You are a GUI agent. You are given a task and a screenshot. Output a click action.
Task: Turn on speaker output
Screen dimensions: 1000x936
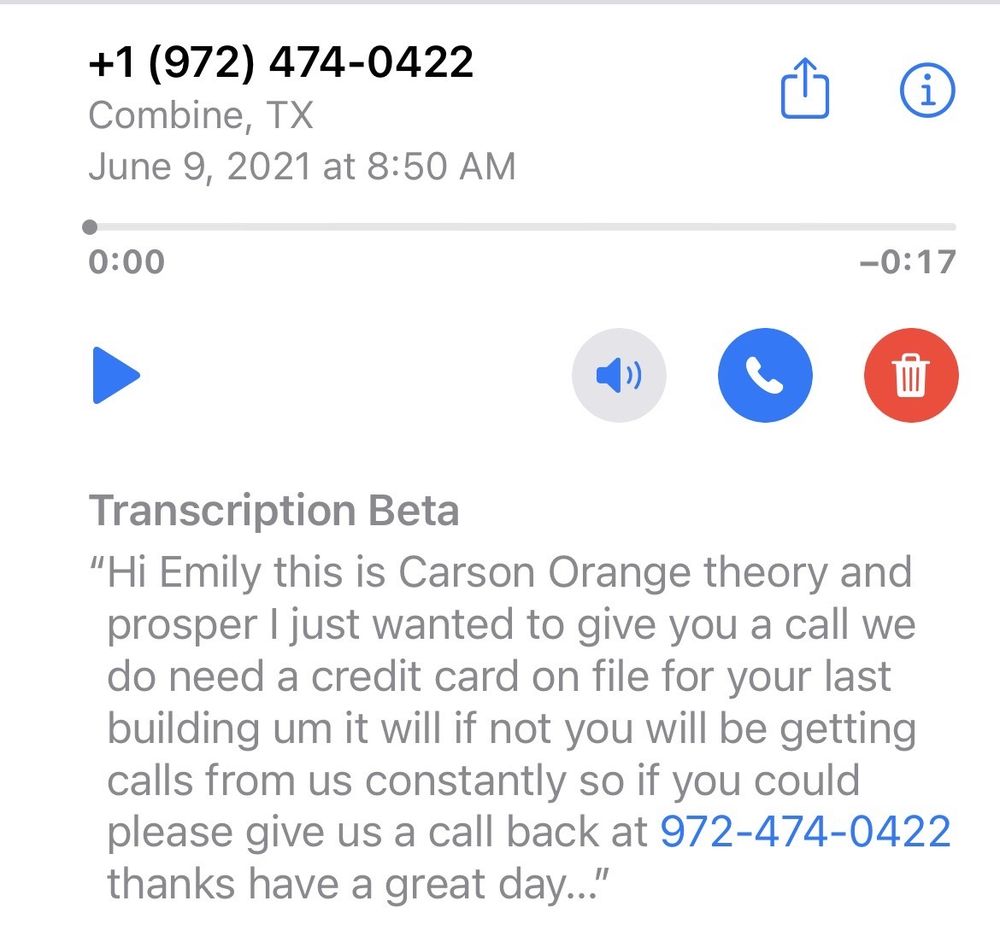coord(619,375)
